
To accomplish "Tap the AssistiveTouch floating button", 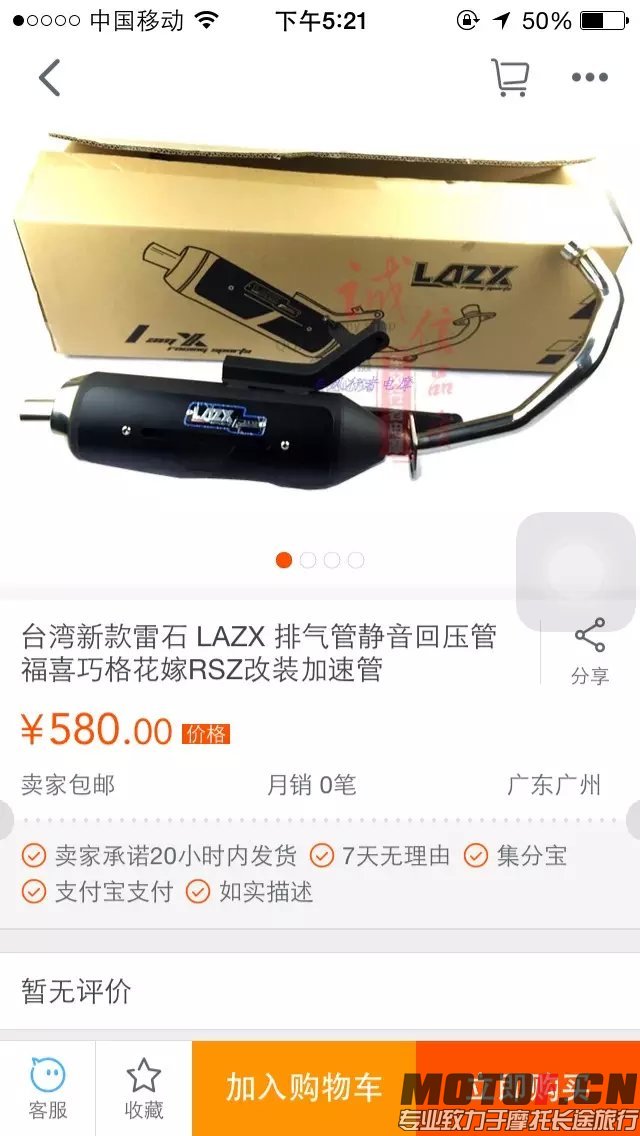I will 577,571.
